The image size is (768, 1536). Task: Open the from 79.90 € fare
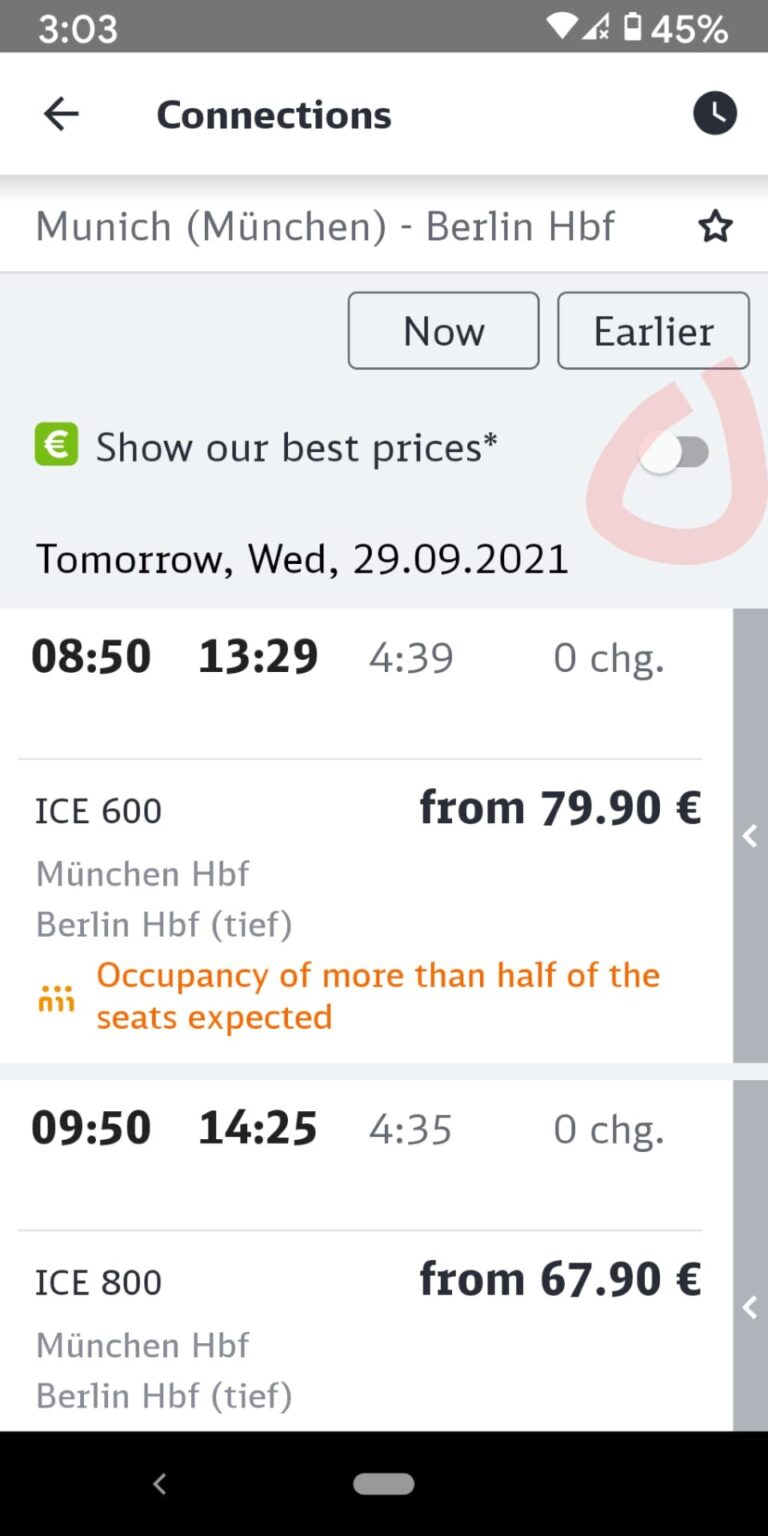[560, 807]
